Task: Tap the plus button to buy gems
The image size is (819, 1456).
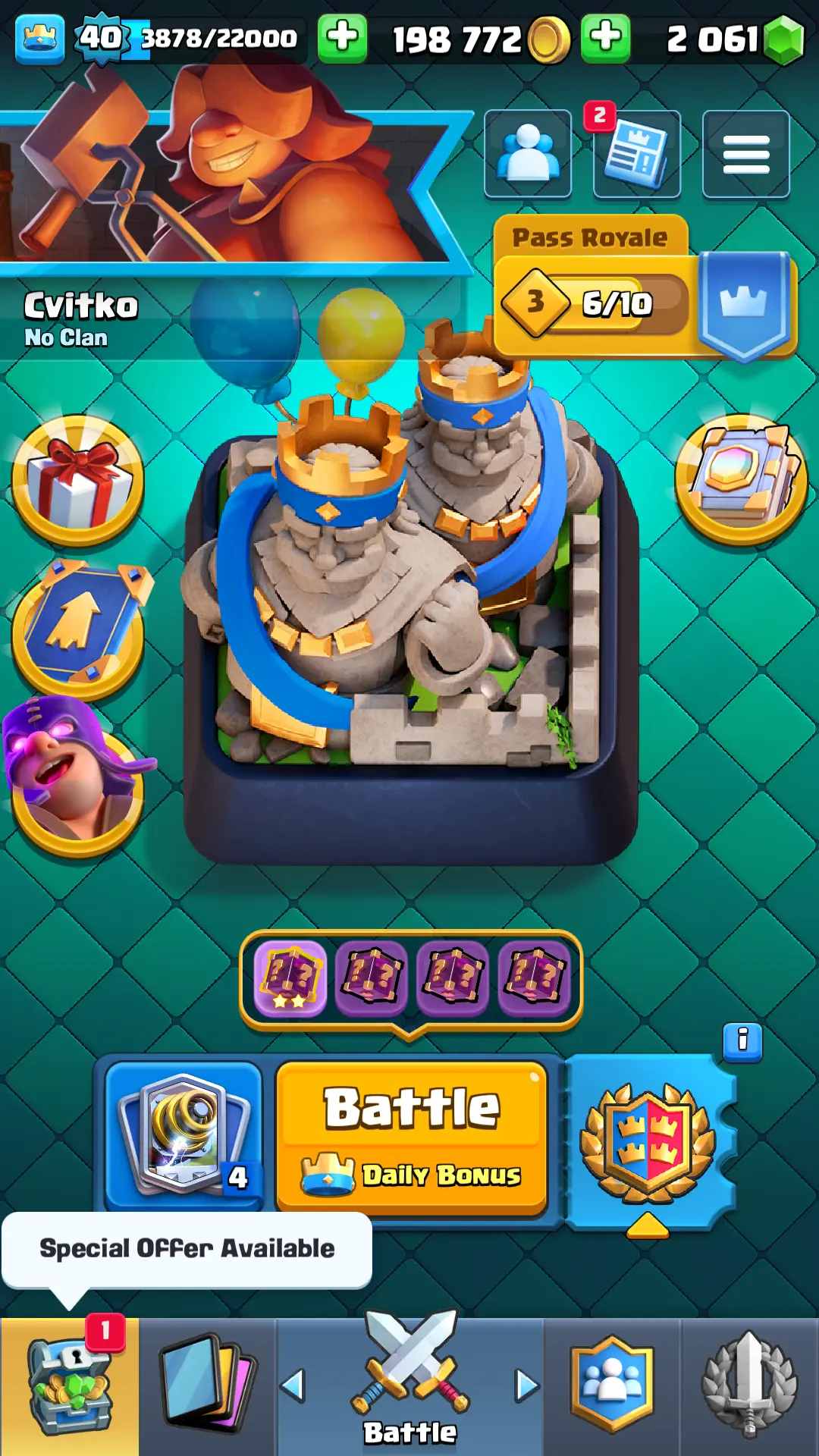Action: [x=605, y=38]
